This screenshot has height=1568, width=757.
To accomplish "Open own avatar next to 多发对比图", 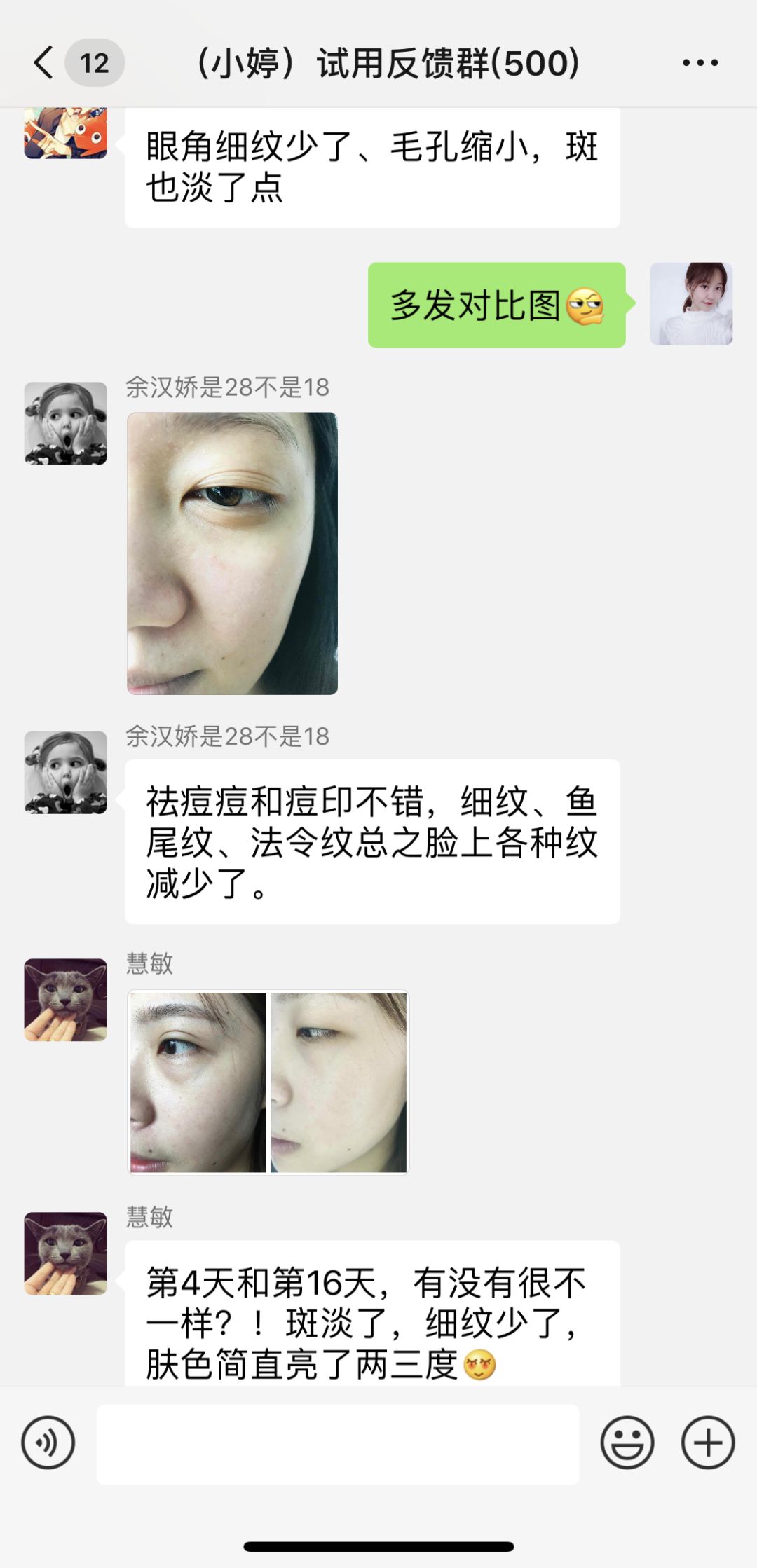I will tap(691, 304).
